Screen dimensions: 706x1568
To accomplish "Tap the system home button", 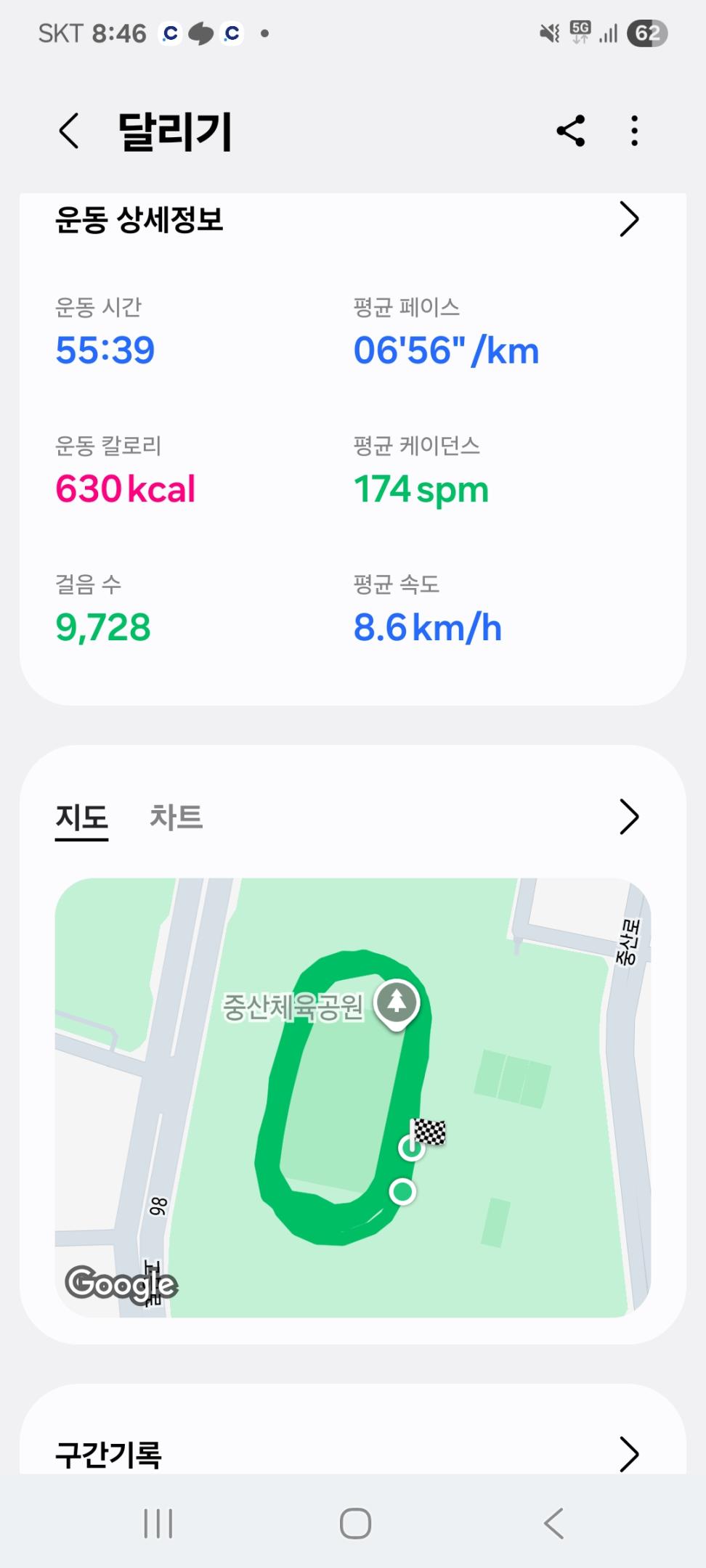I will [x=355, y=1523].
